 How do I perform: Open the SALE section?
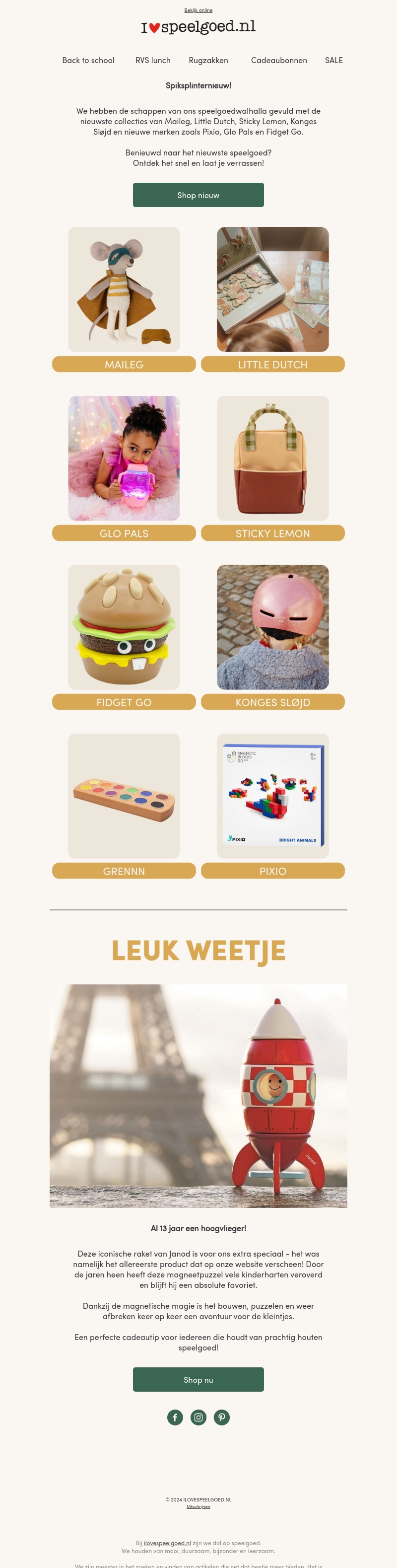click(333, 60)
